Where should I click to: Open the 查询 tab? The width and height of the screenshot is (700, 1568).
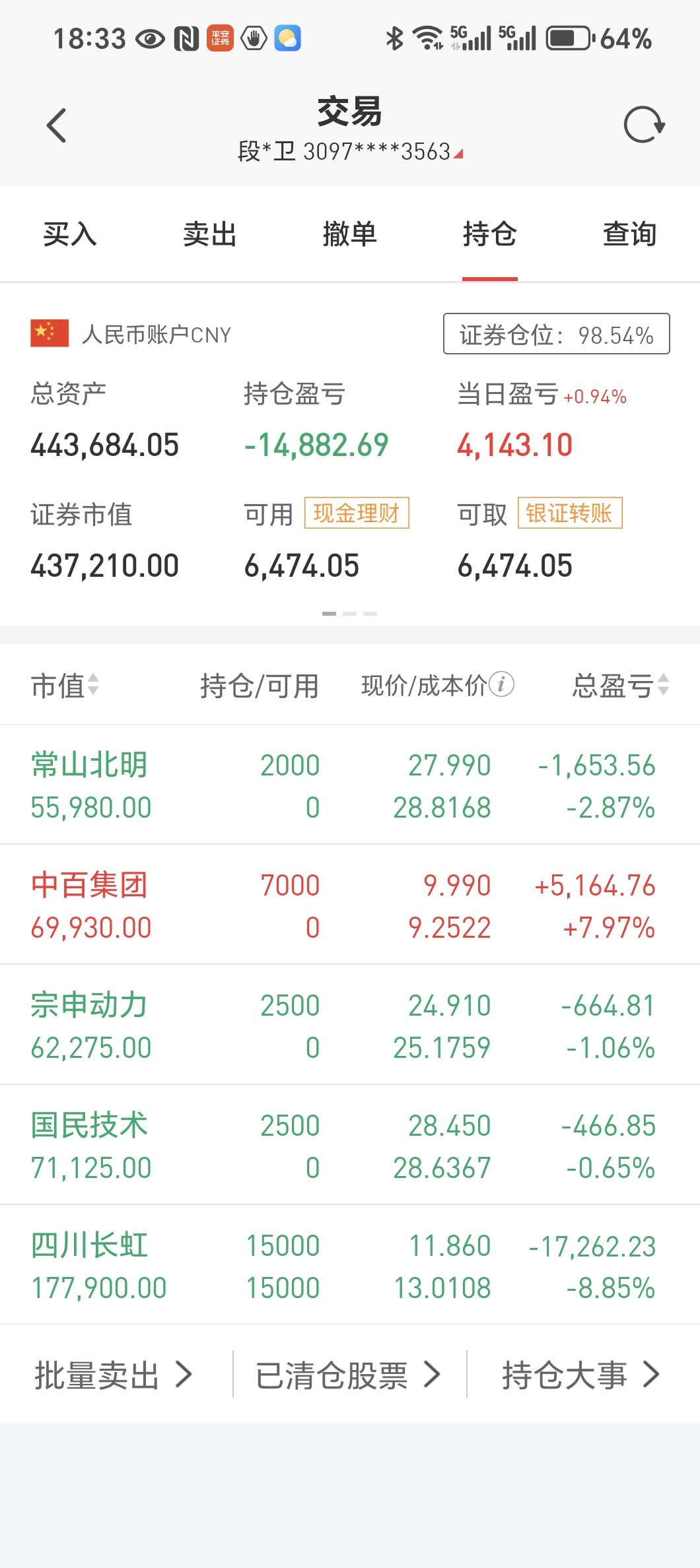[x=630, y=234]
